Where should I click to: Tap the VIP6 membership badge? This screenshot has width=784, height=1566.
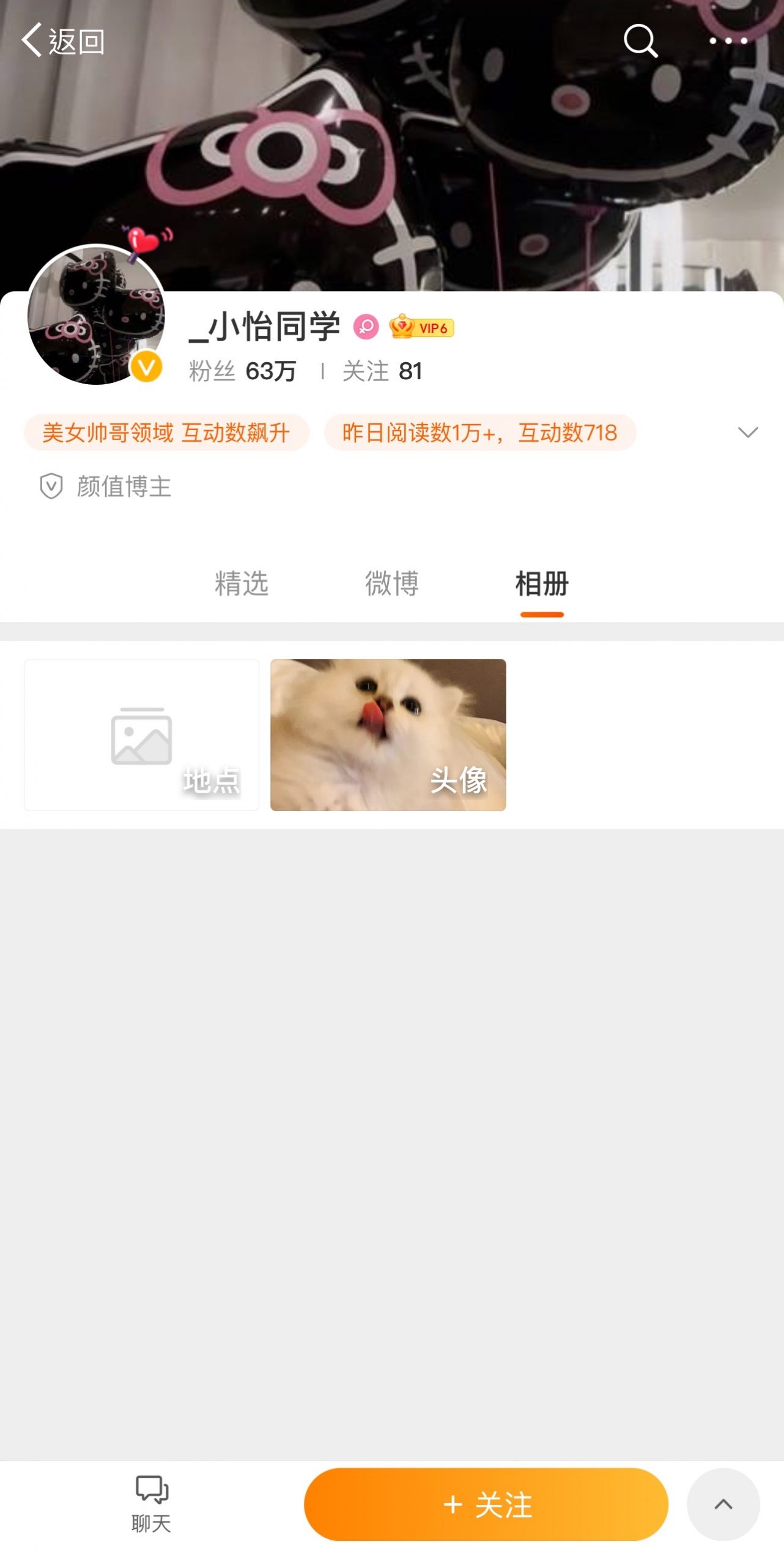click(422, 327)
